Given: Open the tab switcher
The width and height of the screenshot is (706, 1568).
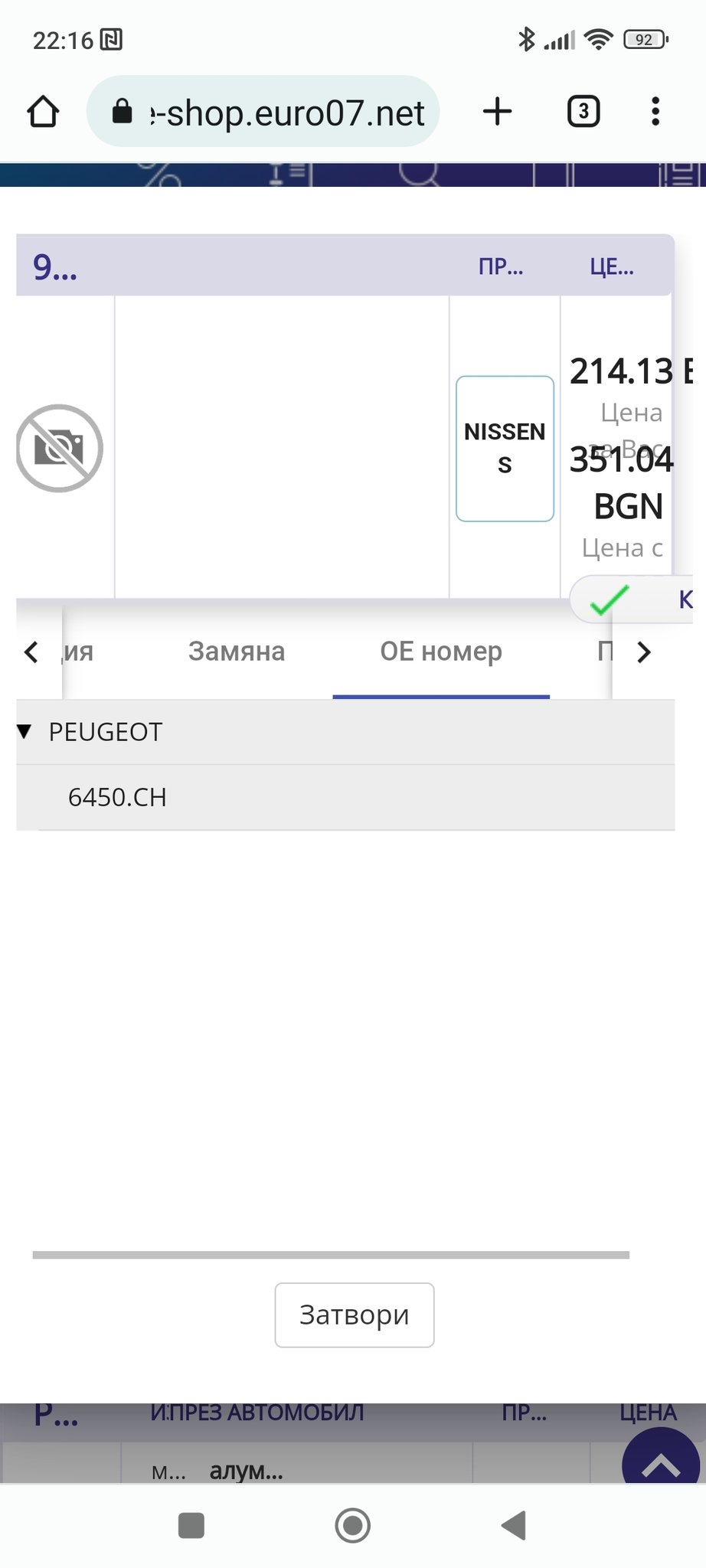Looking at the screenshot, I should (583, 112).
